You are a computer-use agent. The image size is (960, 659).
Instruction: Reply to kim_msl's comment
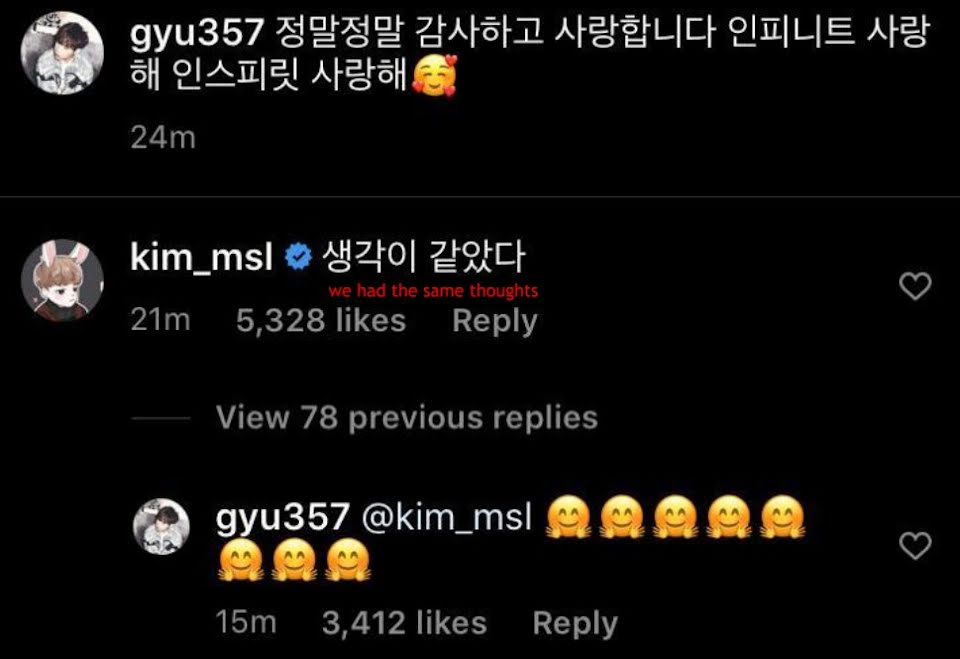(x=495, y=321)
